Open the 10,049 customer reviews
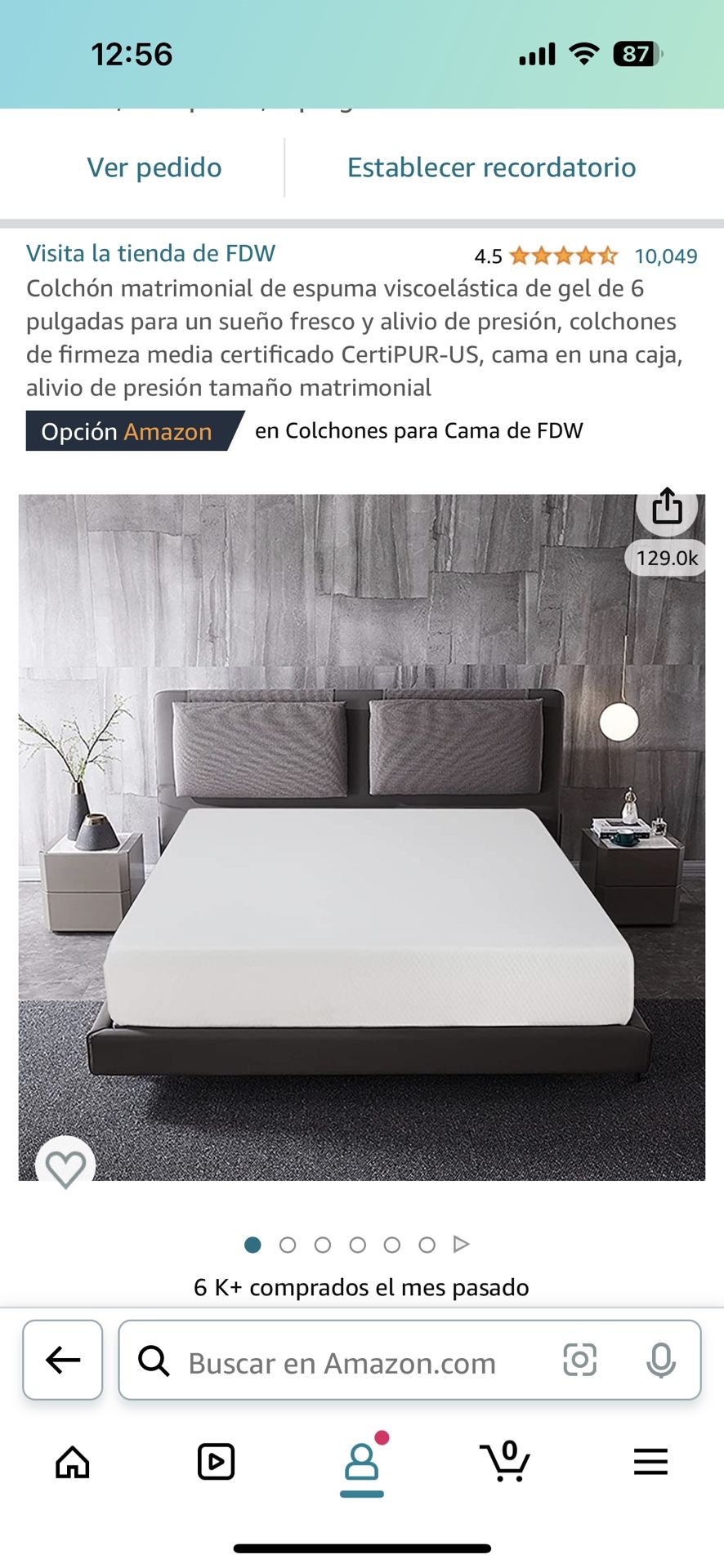 click(x=666, y=256)
